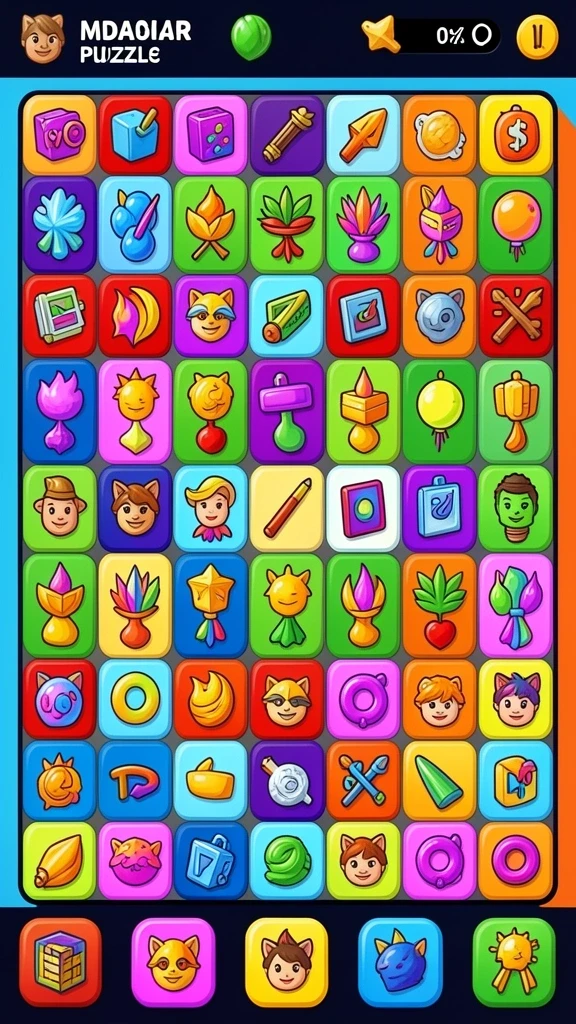The width and height of the screenshot is (576, 1024).
Task: Open the player avatar profile
Action: point(42,38)
